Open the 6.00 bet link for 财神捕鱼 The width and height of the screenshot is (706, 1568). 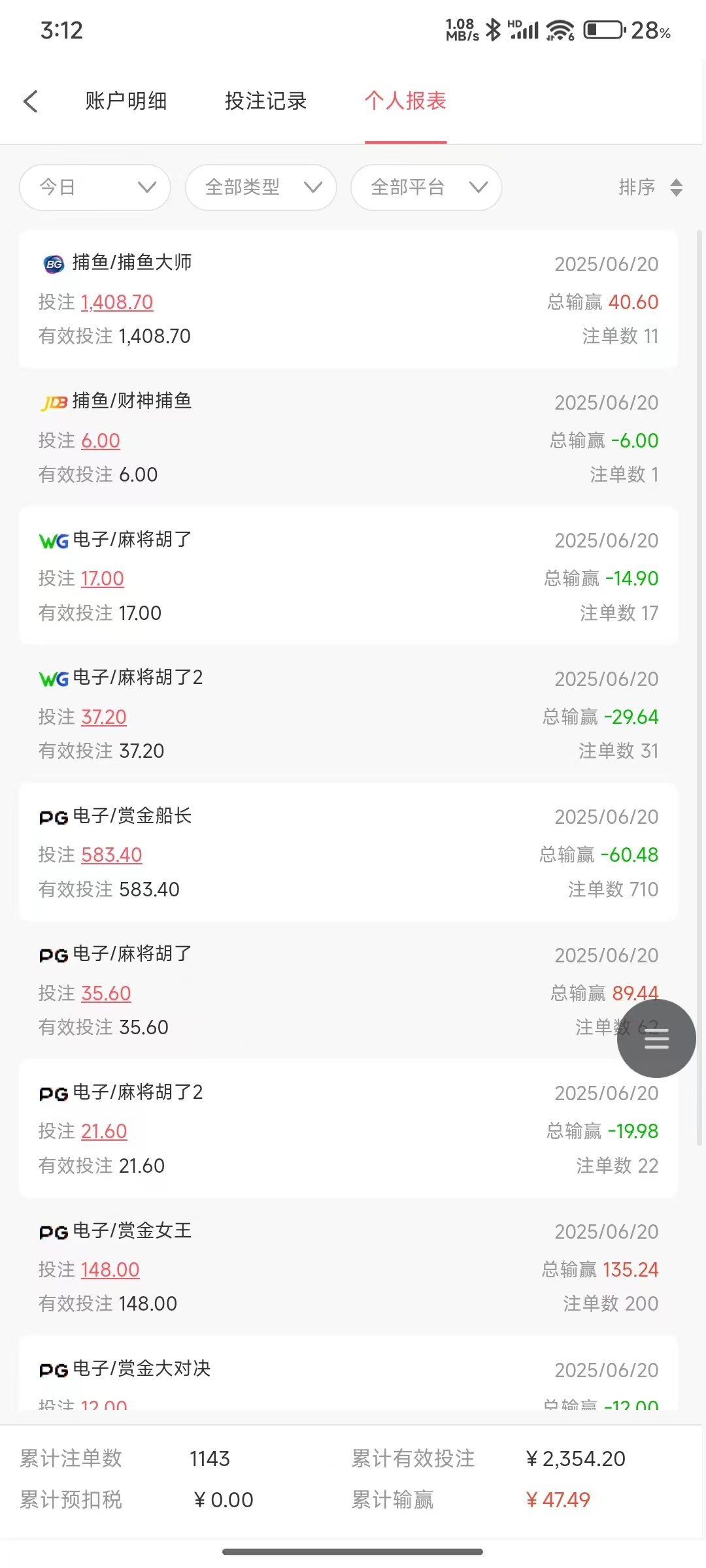point(101,441)
